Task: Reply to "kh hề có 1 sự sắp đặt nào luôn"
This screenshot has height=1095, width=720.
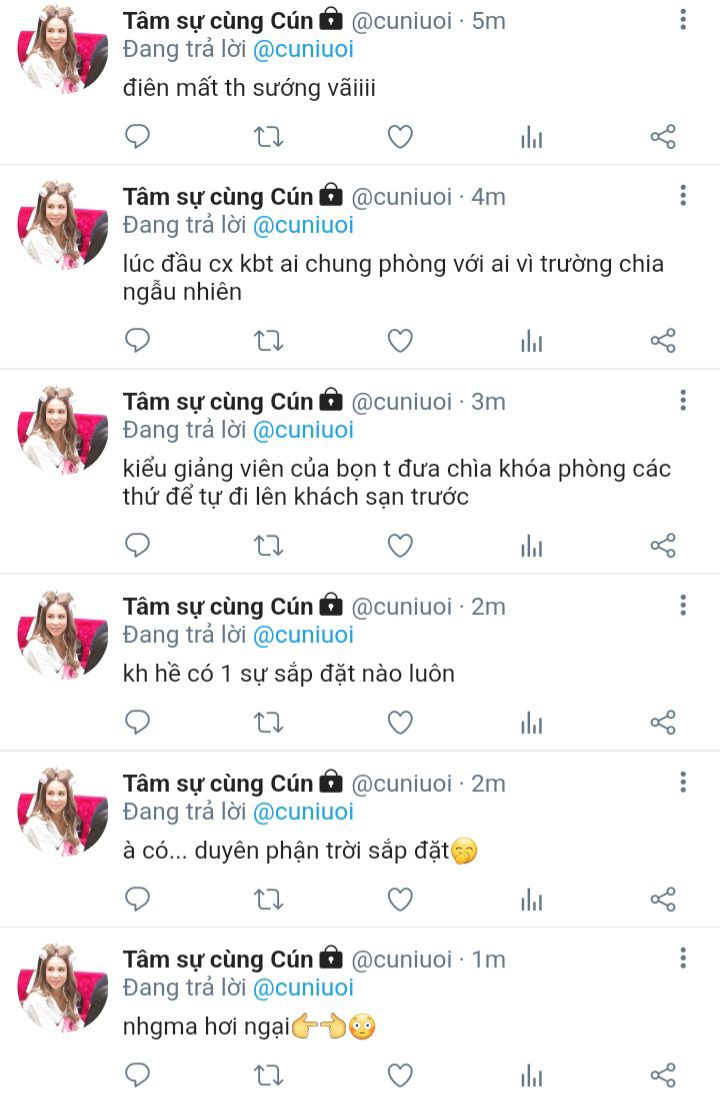Action: click(x=137, y=721)
